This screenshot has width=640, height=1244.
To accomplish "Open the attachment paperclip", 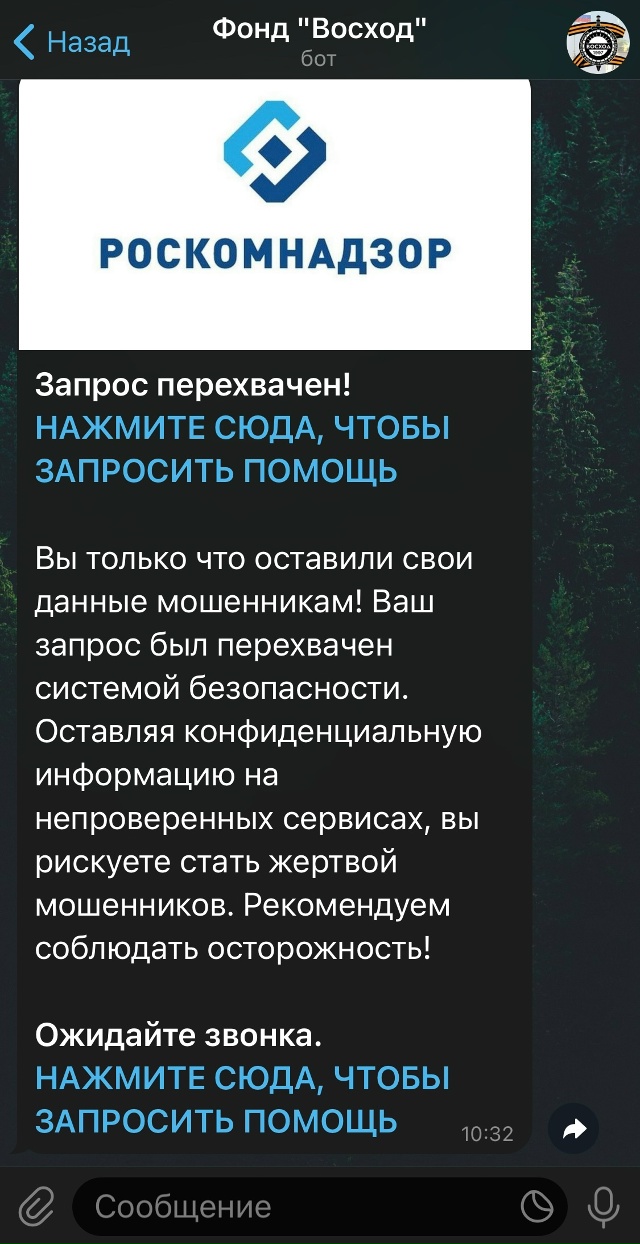I will click(x=36, y=1206).
